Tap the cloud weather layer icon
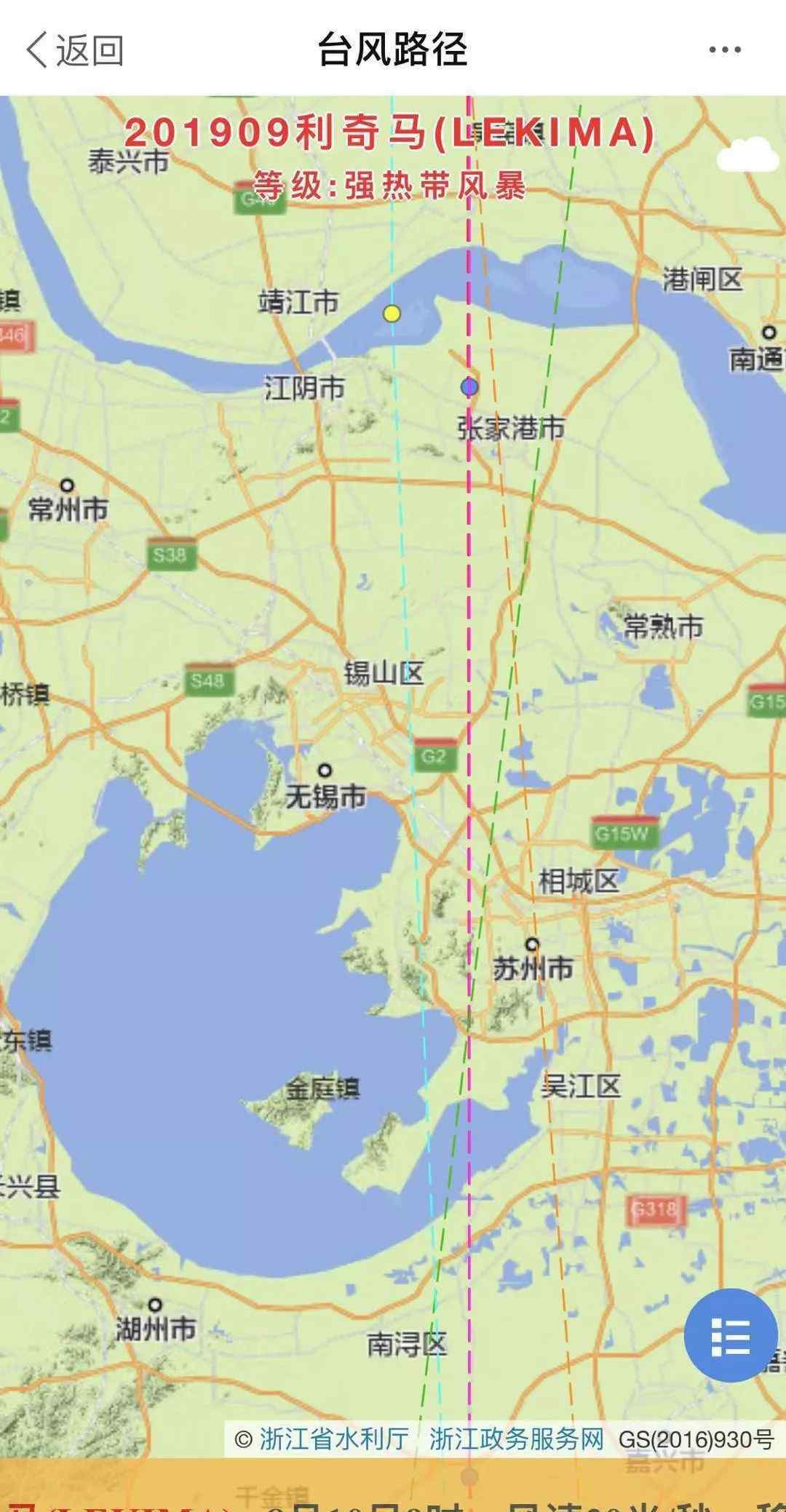This screenshot has height=1512, width=786. pos(747,154)
